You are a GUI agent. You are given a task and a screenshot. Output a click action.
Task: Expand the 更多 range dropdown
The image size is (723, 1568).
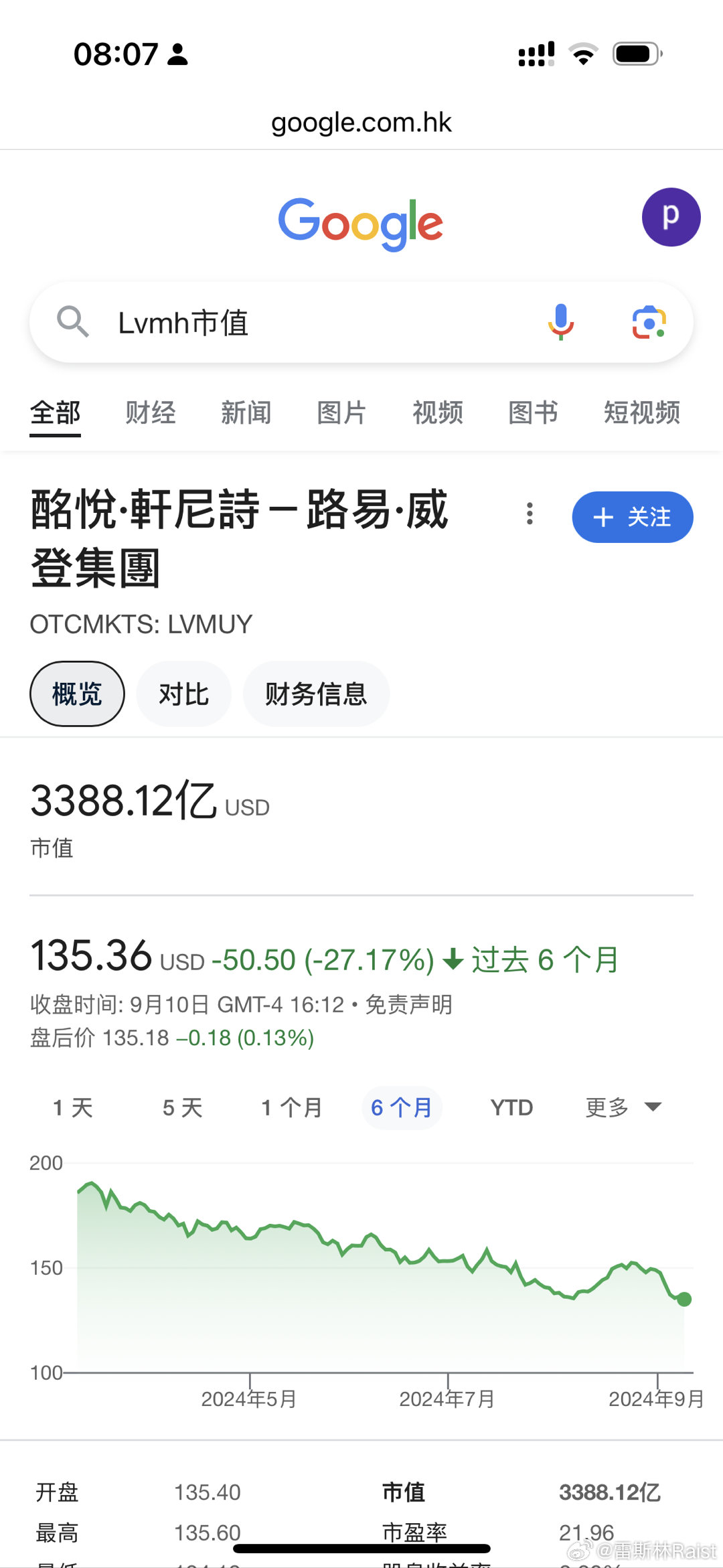click(x=623, y=1107)
